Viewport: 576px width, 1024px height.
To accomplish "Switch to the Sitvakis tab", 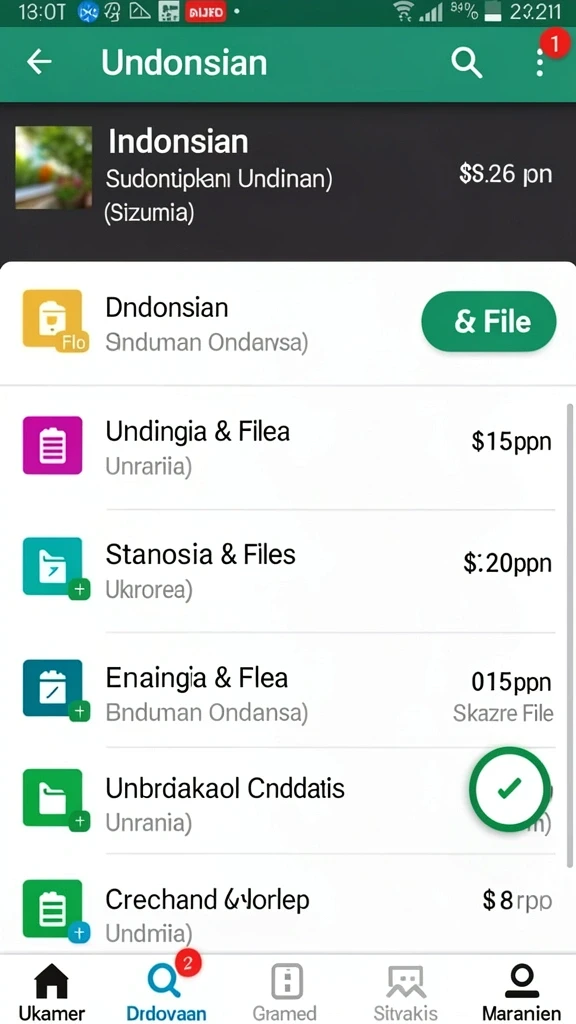I will 406,991.
